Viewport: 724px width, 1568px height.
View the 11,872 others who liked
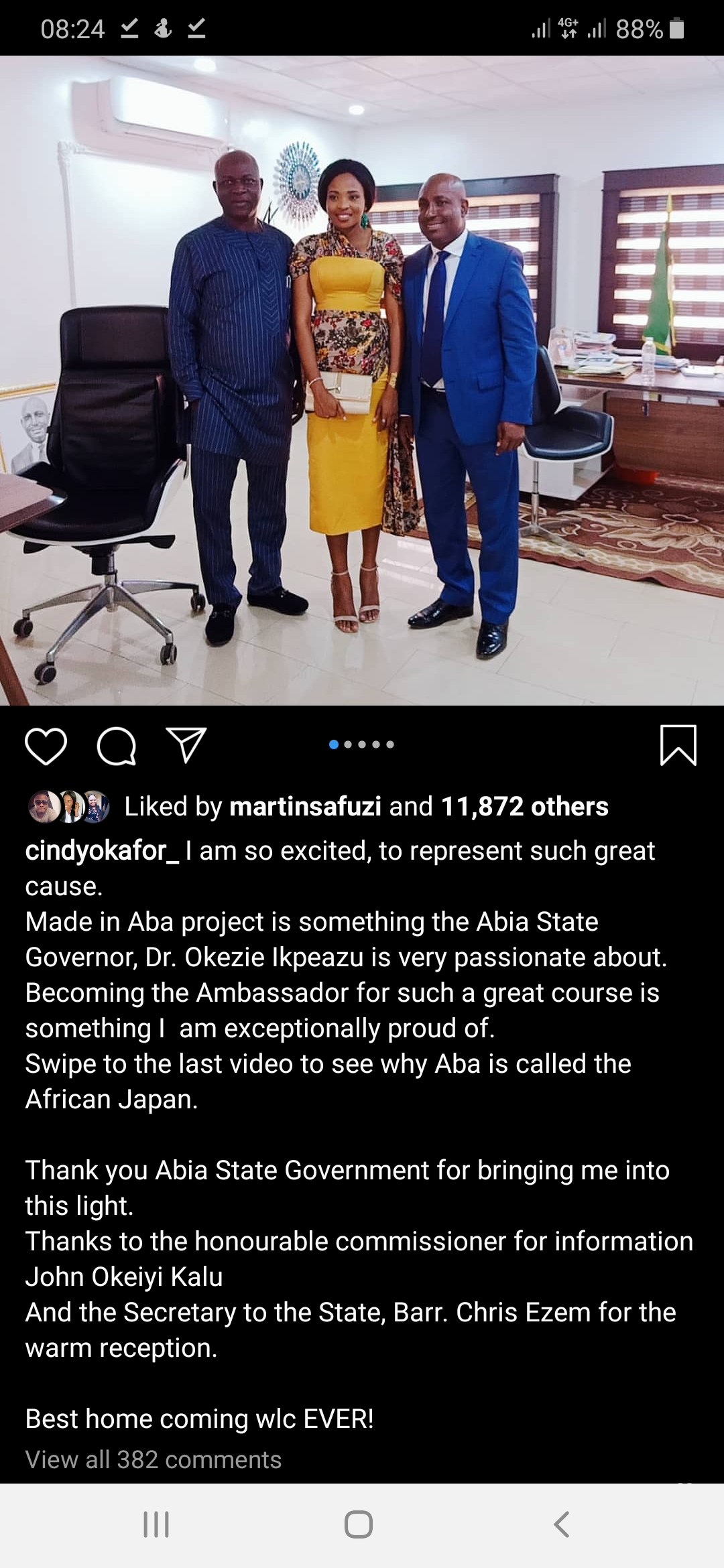pyautogui.click(x=524, y=806)
